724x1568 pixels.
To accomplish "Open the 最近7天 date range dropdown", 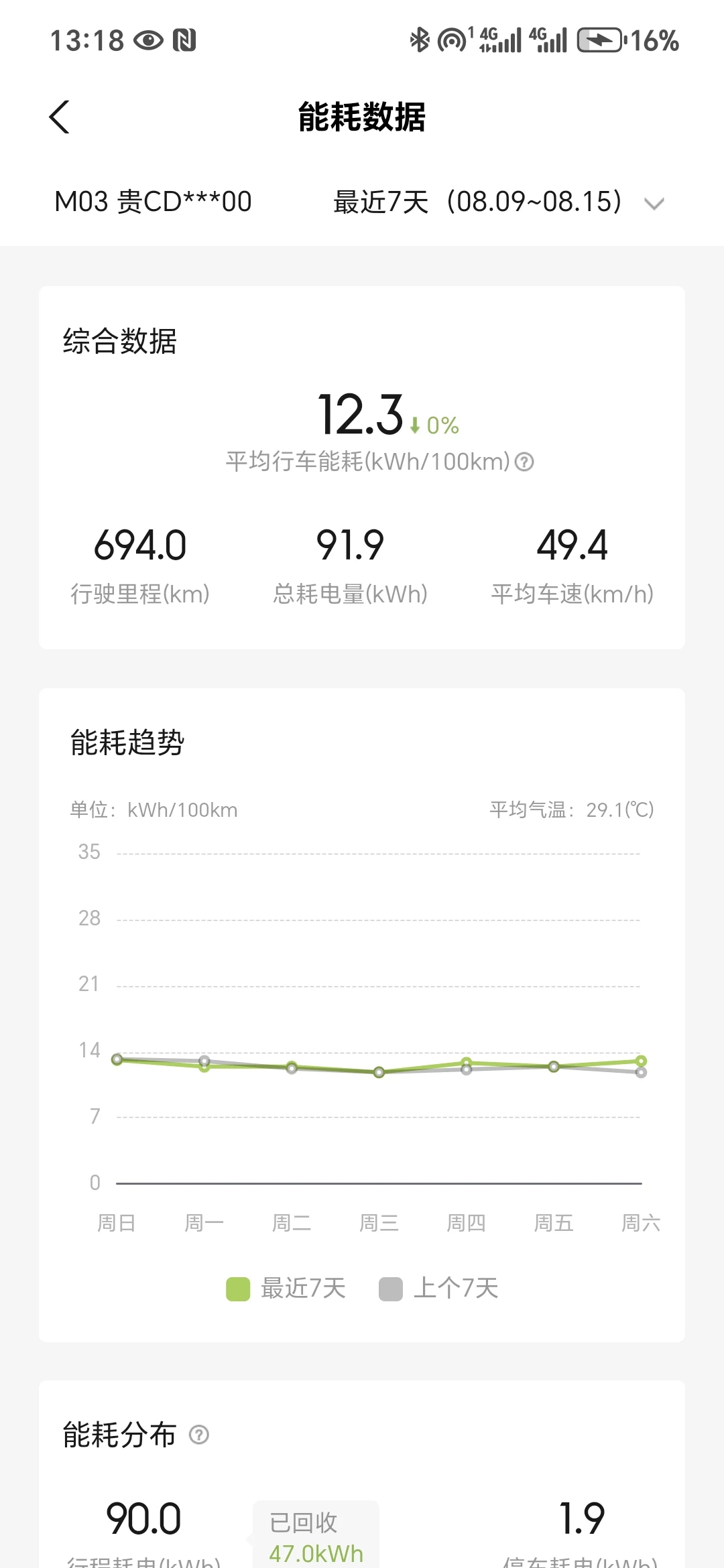I will (499, 202).
